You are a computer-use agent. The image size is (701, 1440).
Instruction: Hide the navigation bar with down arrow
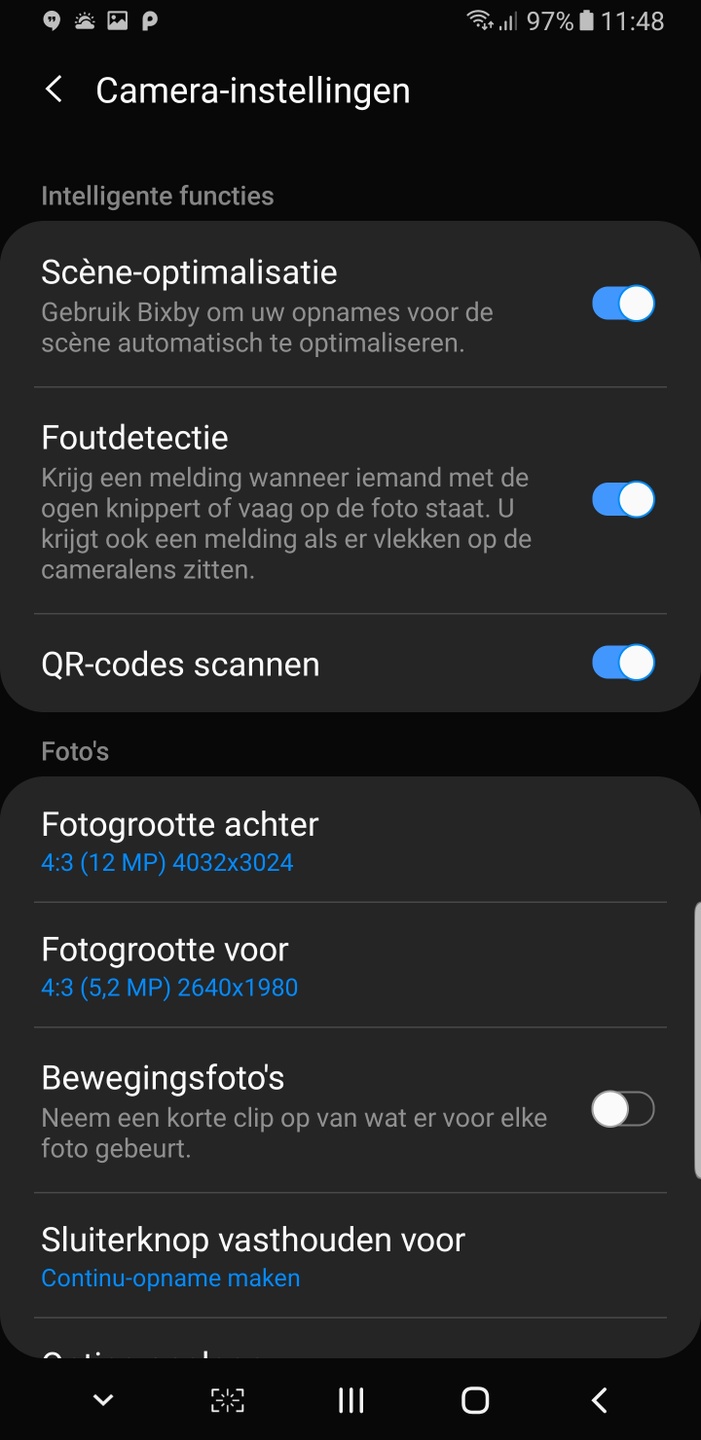[x=103, y=1401]
